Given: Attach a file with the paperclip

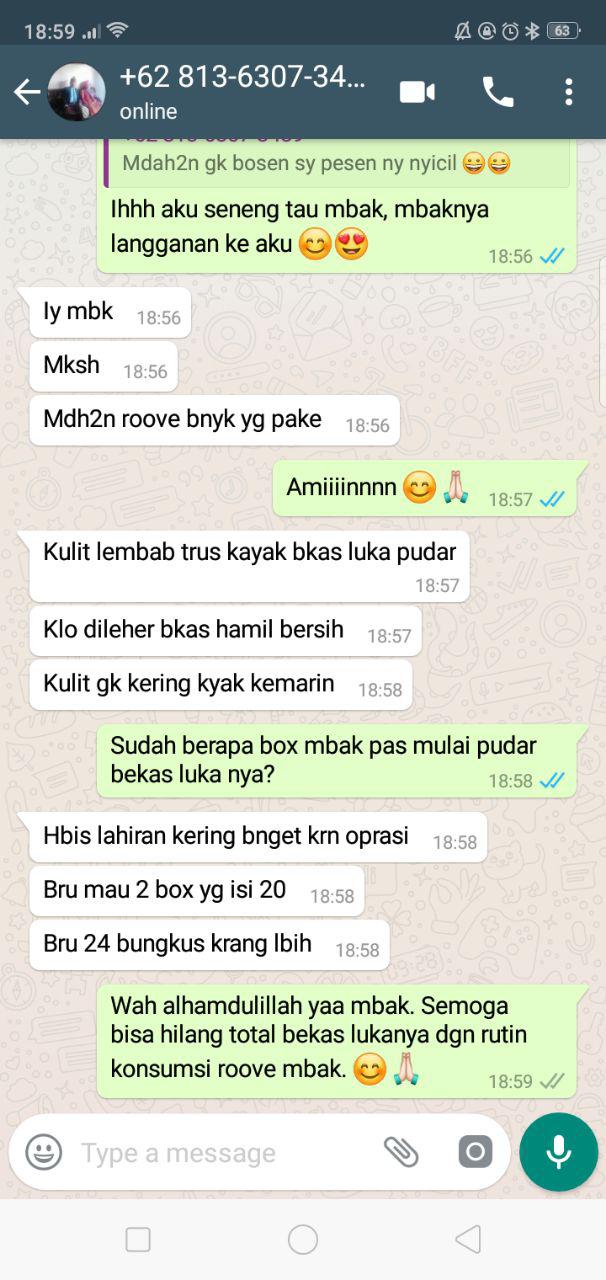Looking at the screenshot, I should click(x=401, y=1152).
